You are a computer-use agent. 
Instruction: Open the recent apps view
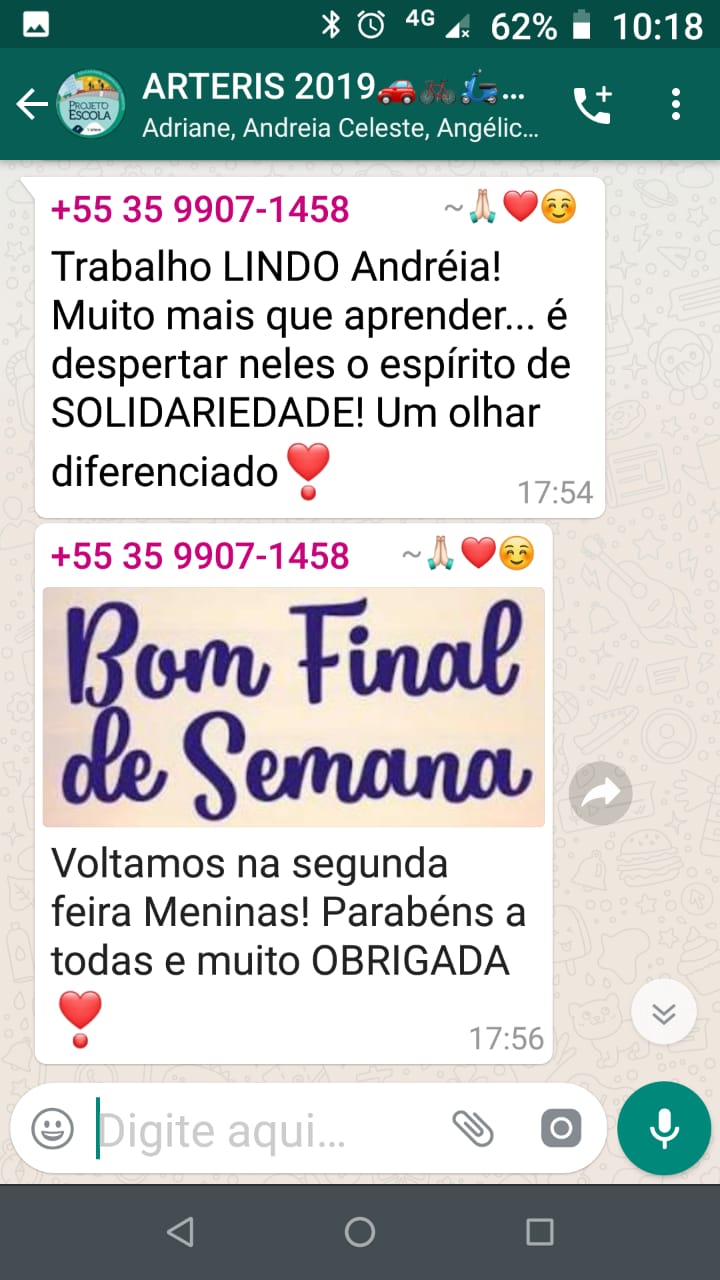point(540,1232)
